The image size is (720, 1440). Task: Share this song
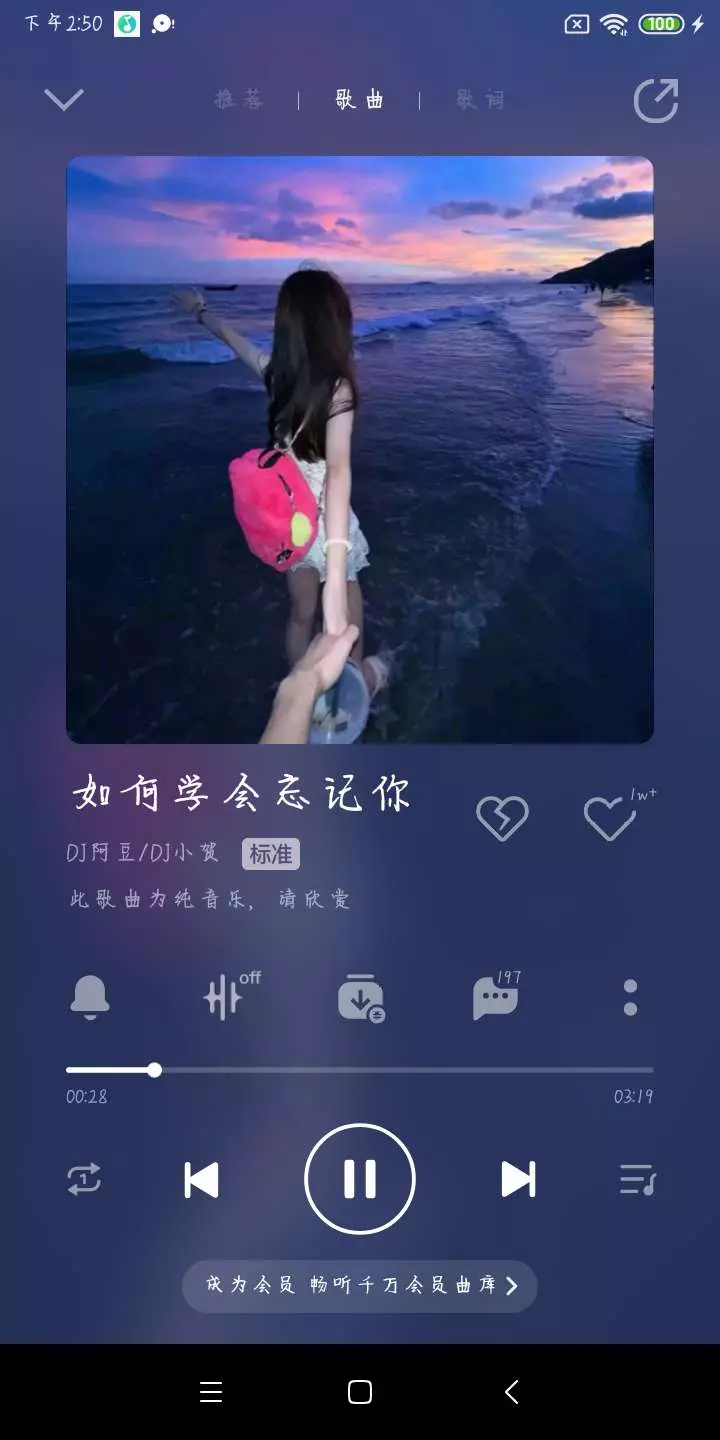656,101
